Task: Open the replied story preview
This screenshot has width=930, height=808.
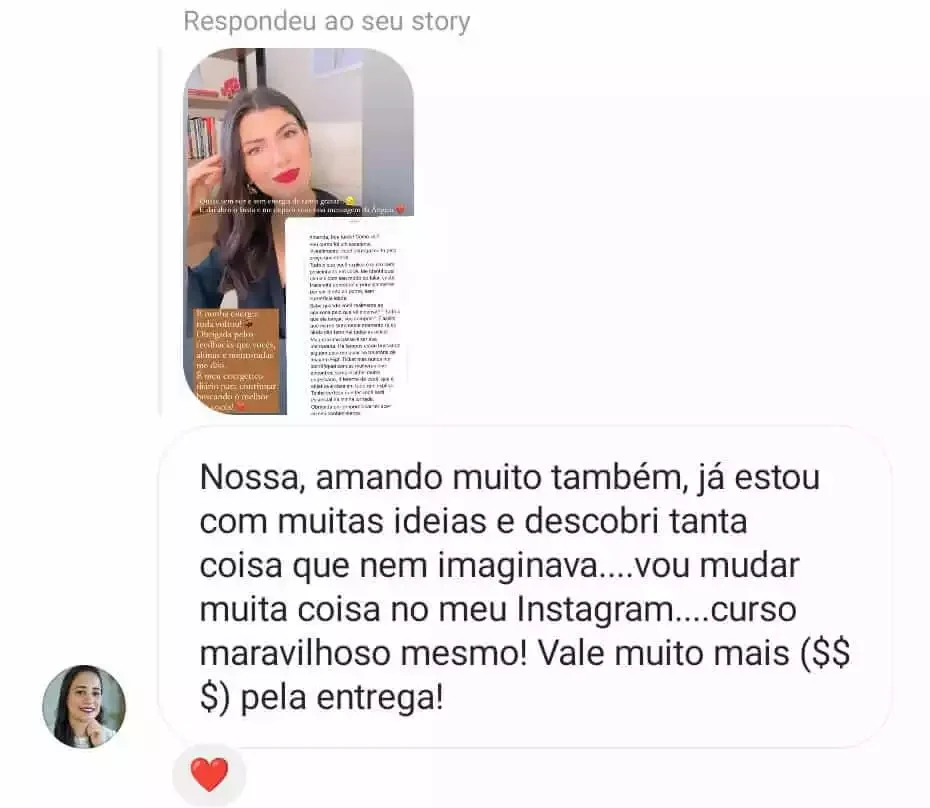Action: click(298, 231)
